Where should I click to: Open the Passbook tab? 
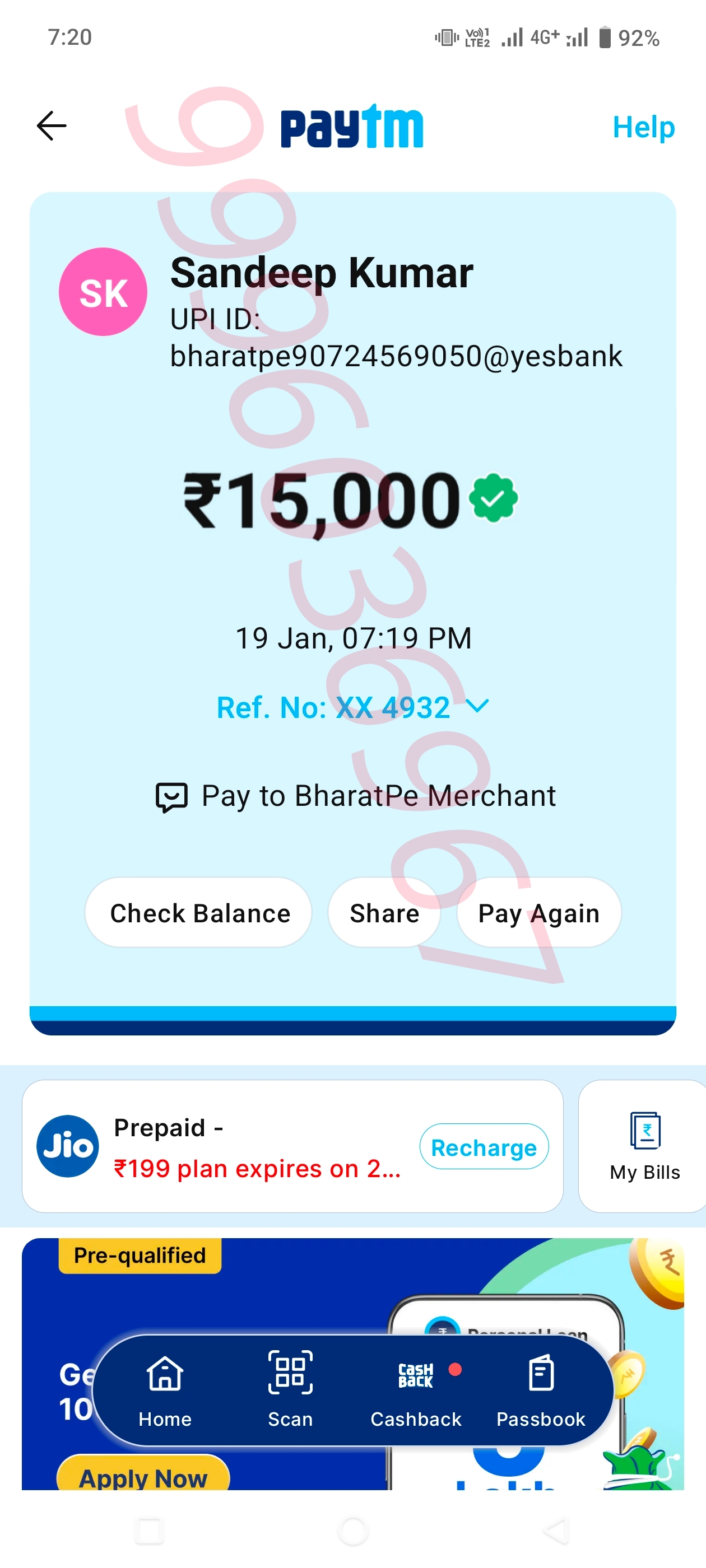coord(541,1391)
